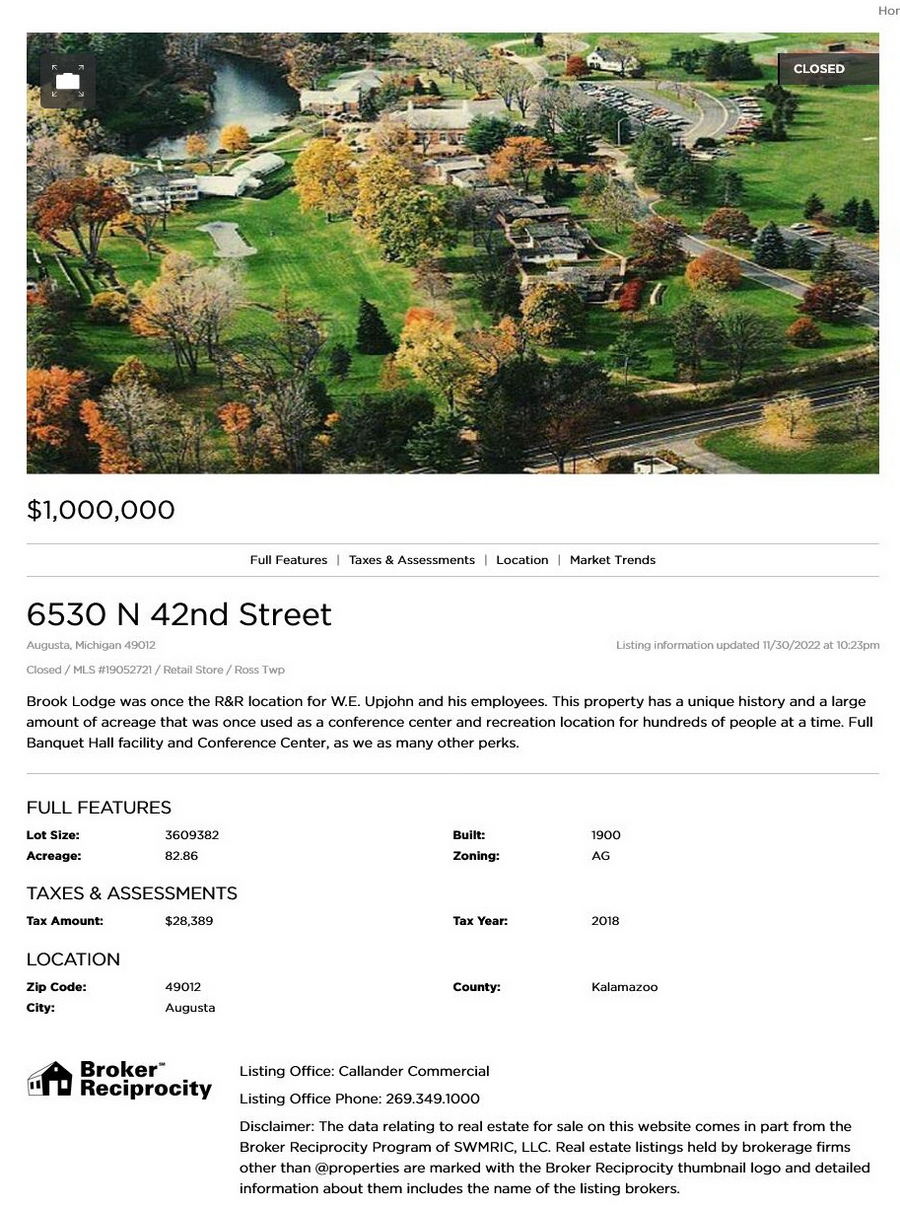
Task: Select the property address heading
Action: (x=179, y=614)
